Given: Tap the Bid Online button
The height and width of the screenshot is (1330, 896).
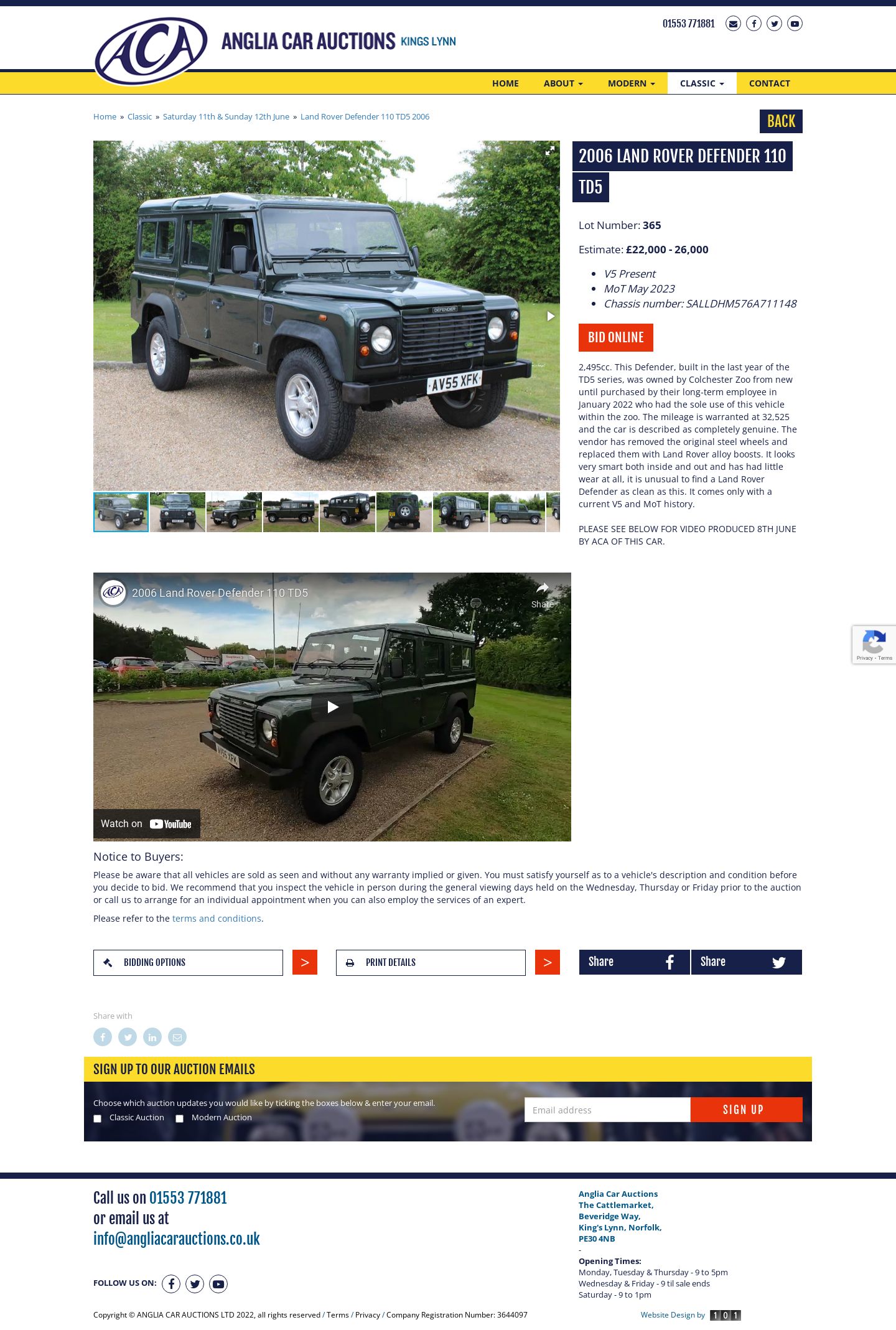Looking at the screenshot, I should point(615,337).
